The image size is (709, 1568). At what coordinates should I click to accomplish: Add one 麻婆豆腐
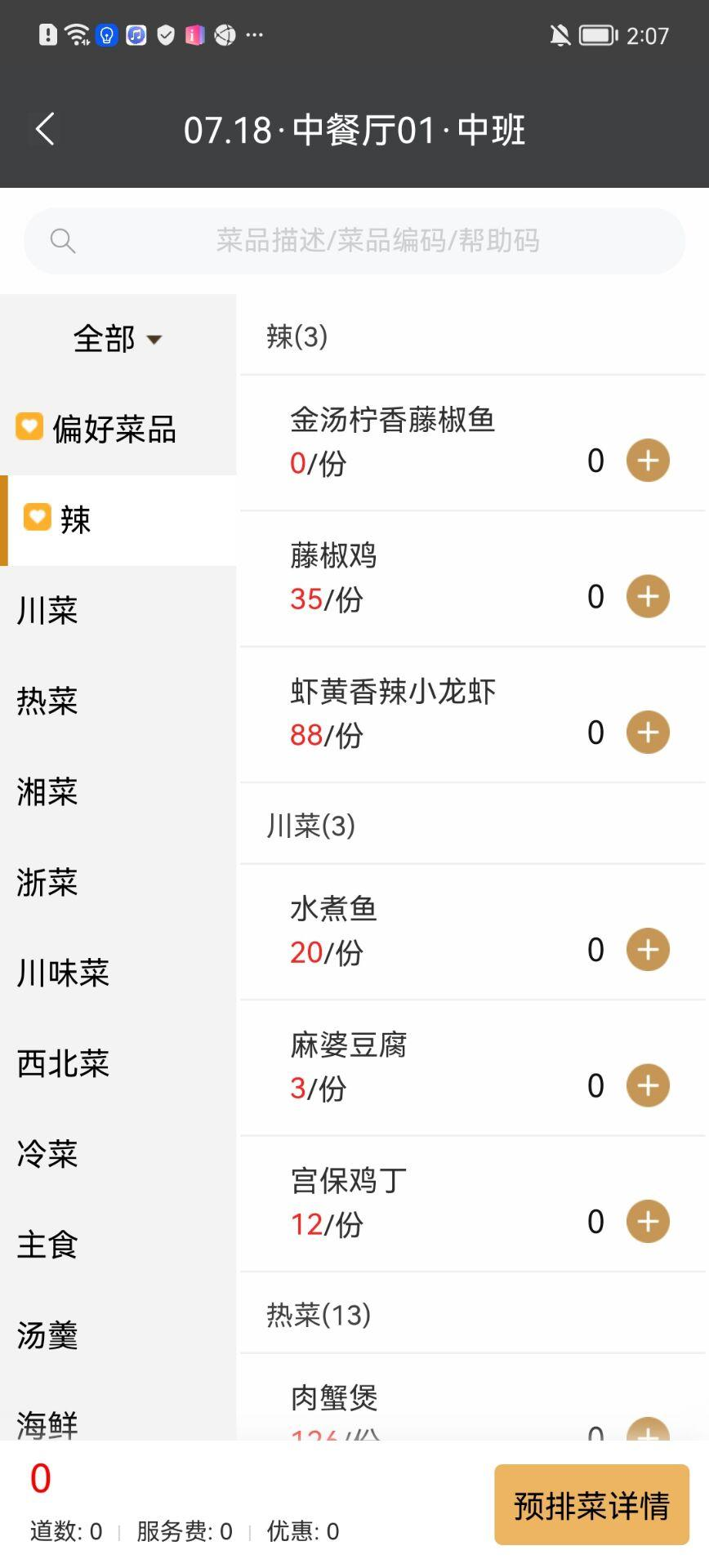pos(648,1085)
